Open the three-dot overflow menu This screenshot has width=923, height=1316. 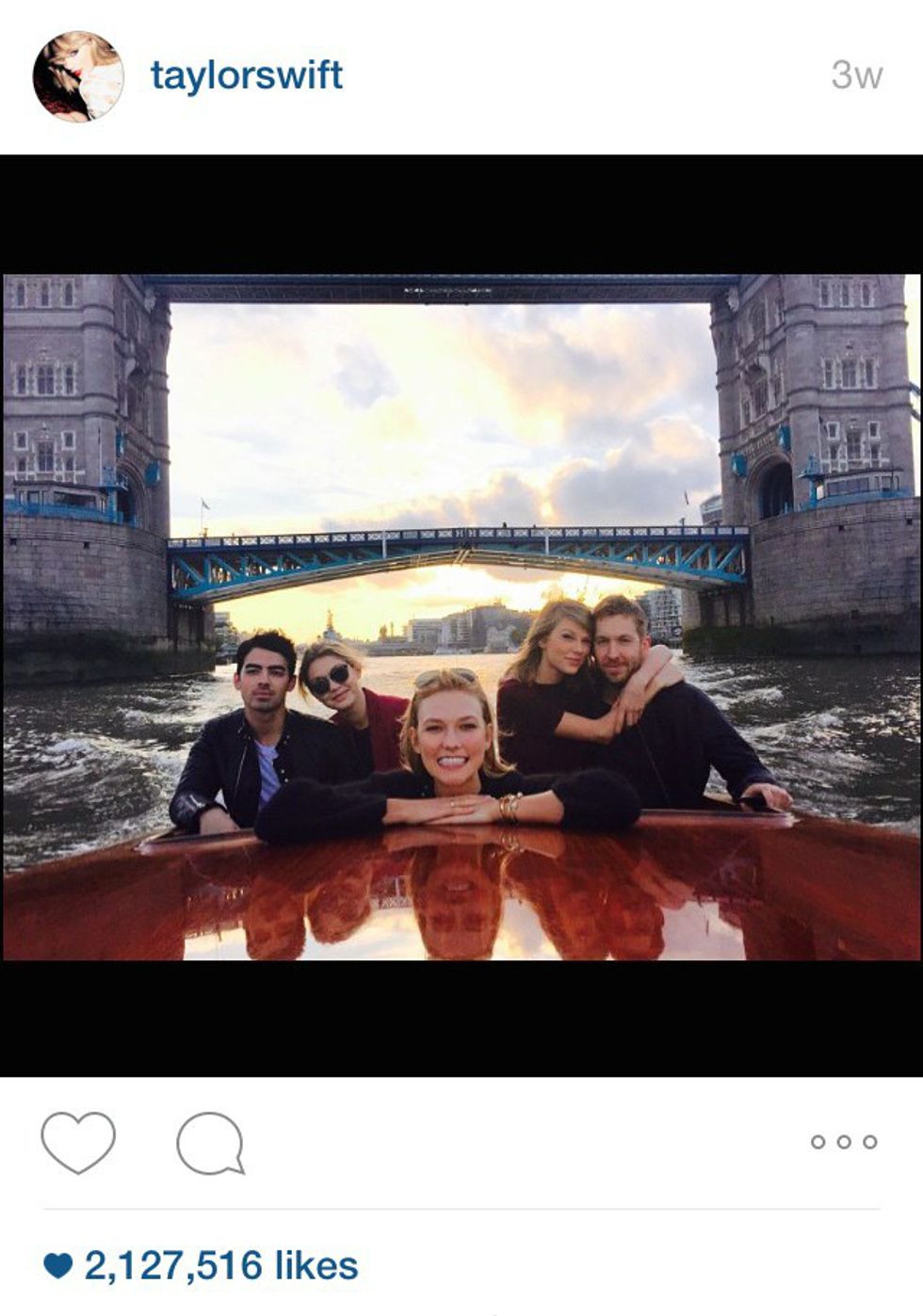[x=843, y=1142]
